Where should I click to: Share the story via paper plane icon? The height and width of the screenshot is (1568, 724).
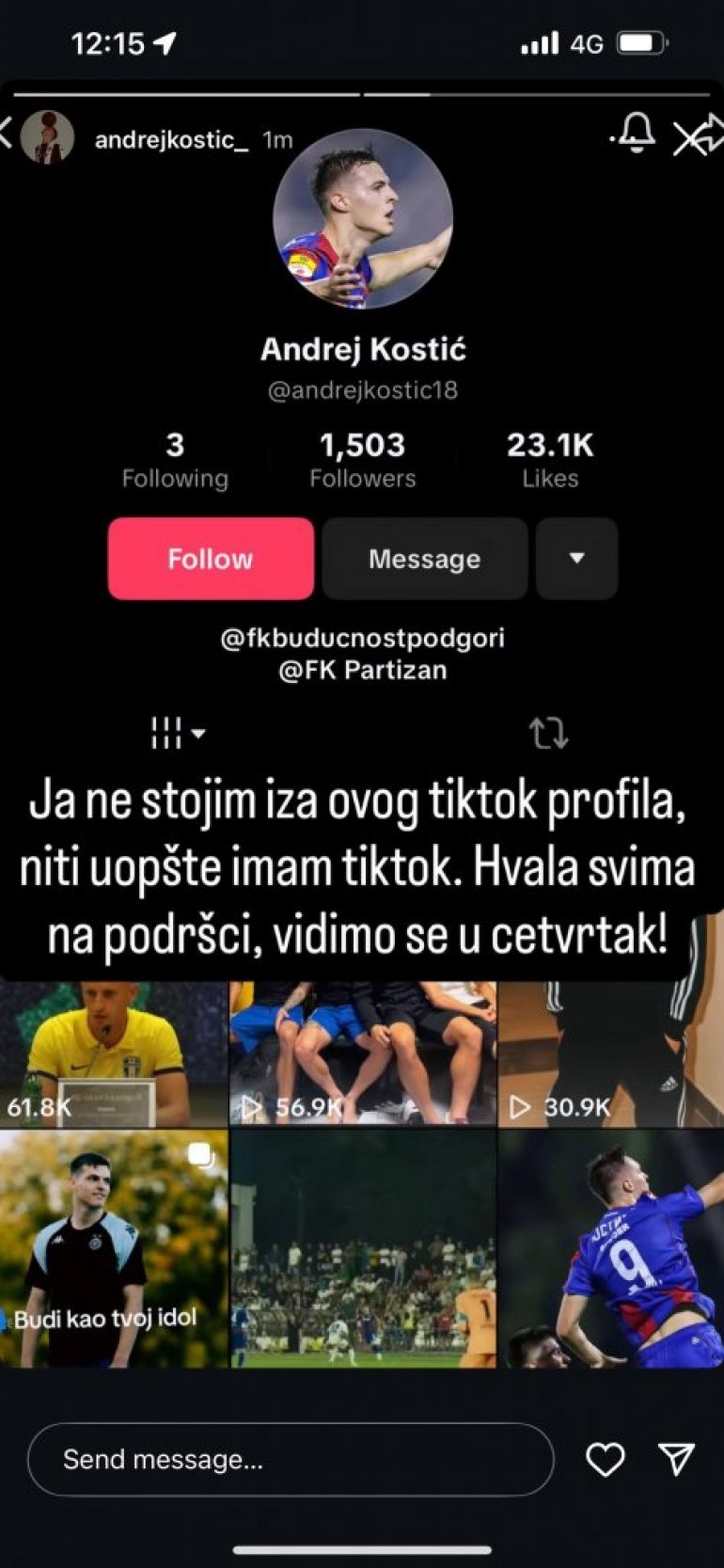(x=677, y=1459)
